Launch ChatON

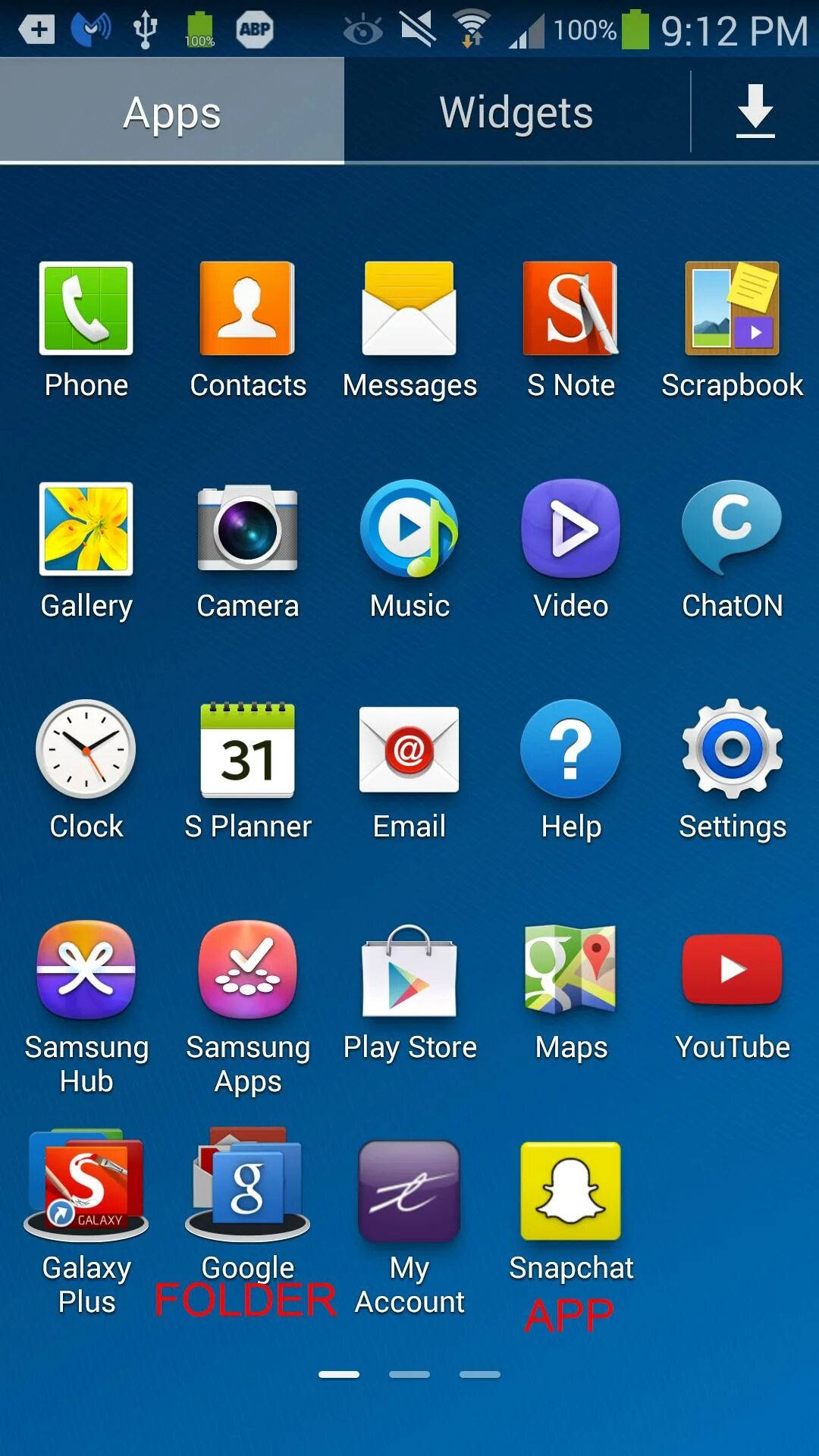732,529
